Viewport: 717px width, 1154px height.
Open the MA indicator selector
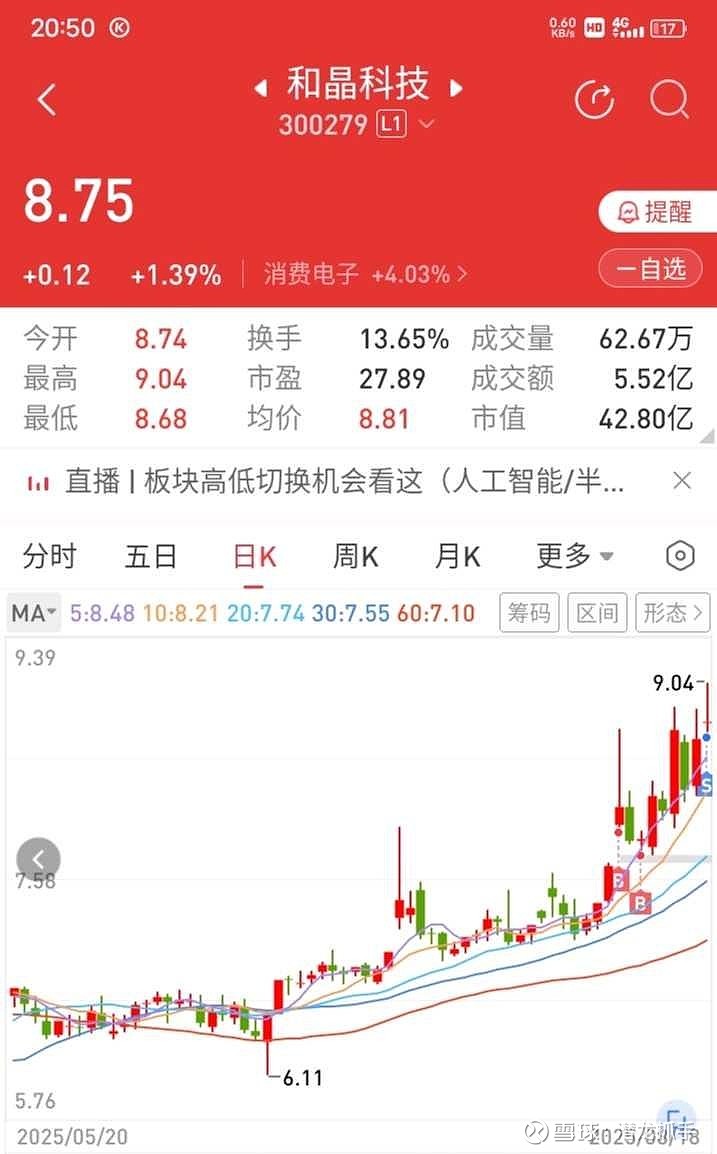tap(34, 613)
